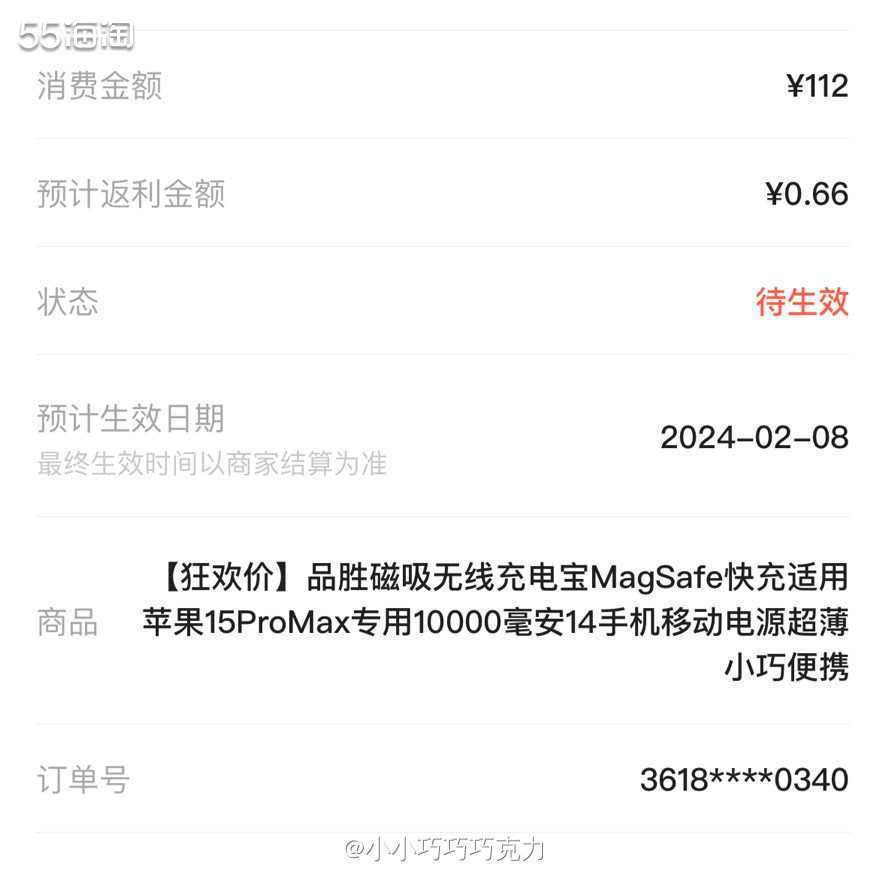
Task: Click the 商品 field label
Action: tap(66, 622)
